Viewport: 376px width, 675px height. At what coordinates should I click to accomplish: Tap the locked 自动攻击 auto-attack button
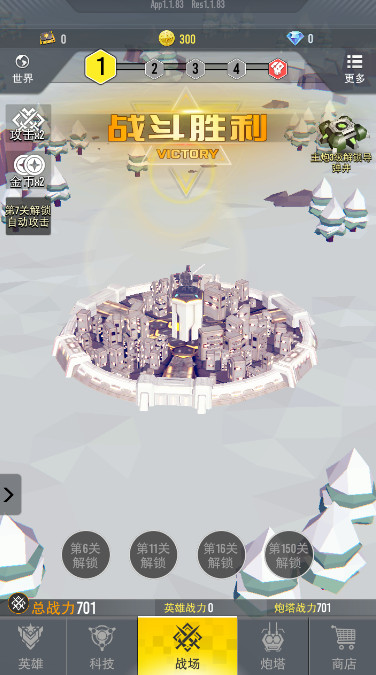(x=28, y=216)
